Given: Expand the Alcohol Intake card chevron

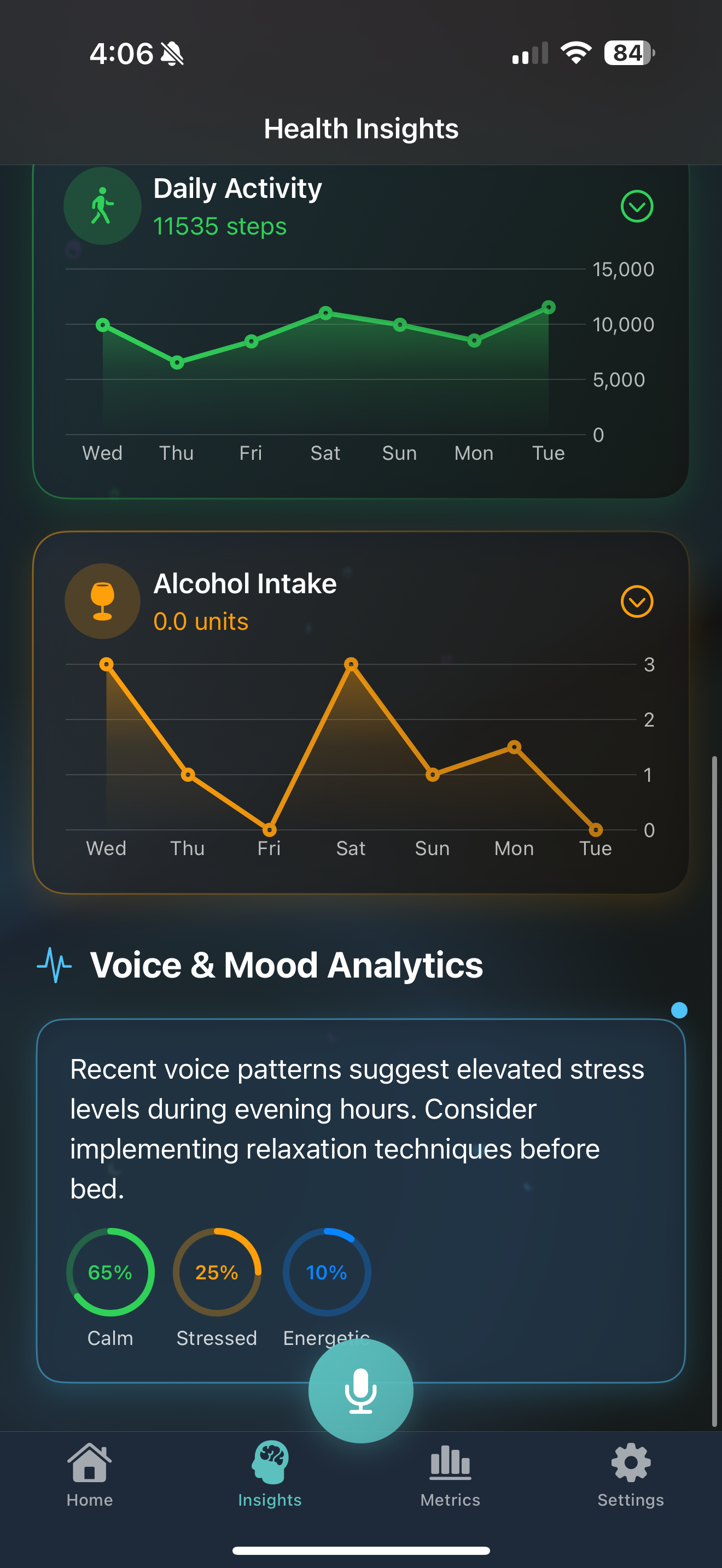Looking at the screenshot, I should click(x=637, y=601).
